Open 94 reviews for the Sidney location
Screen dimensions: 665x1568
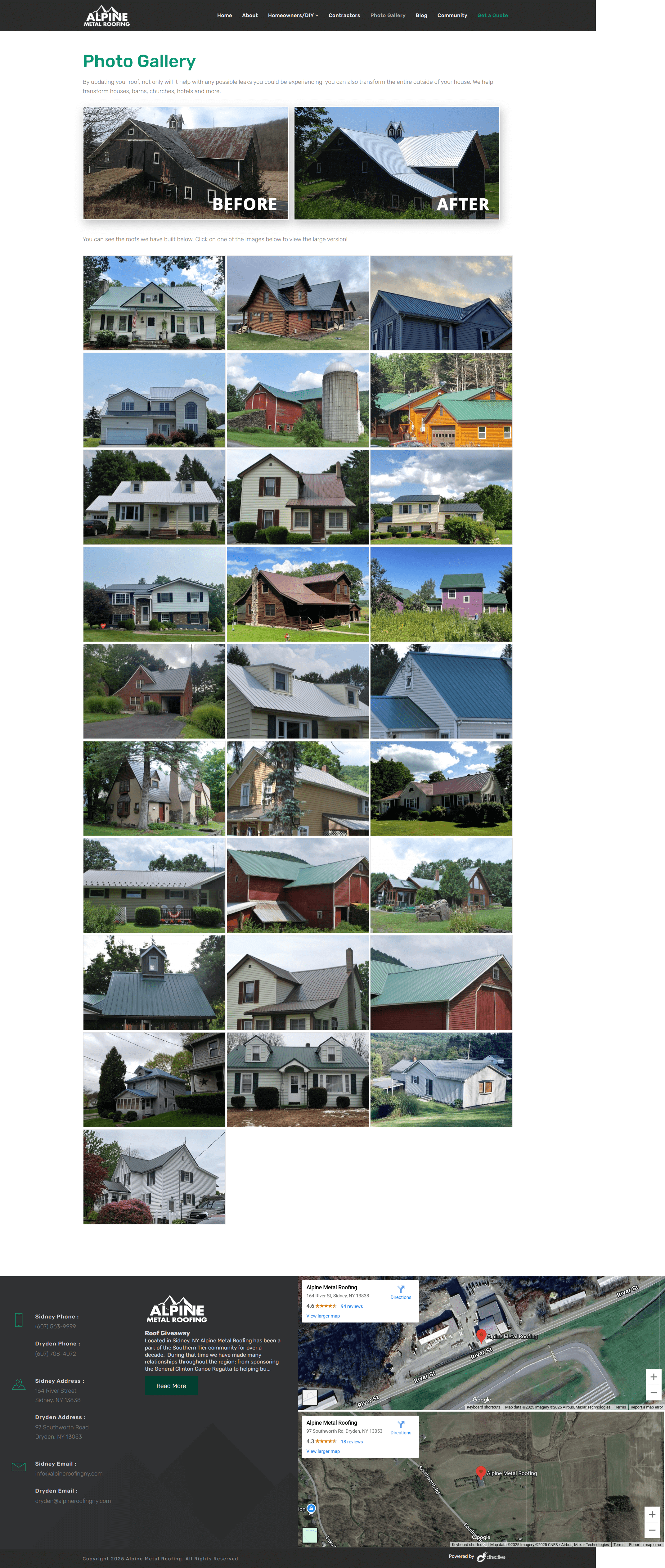352,1306
